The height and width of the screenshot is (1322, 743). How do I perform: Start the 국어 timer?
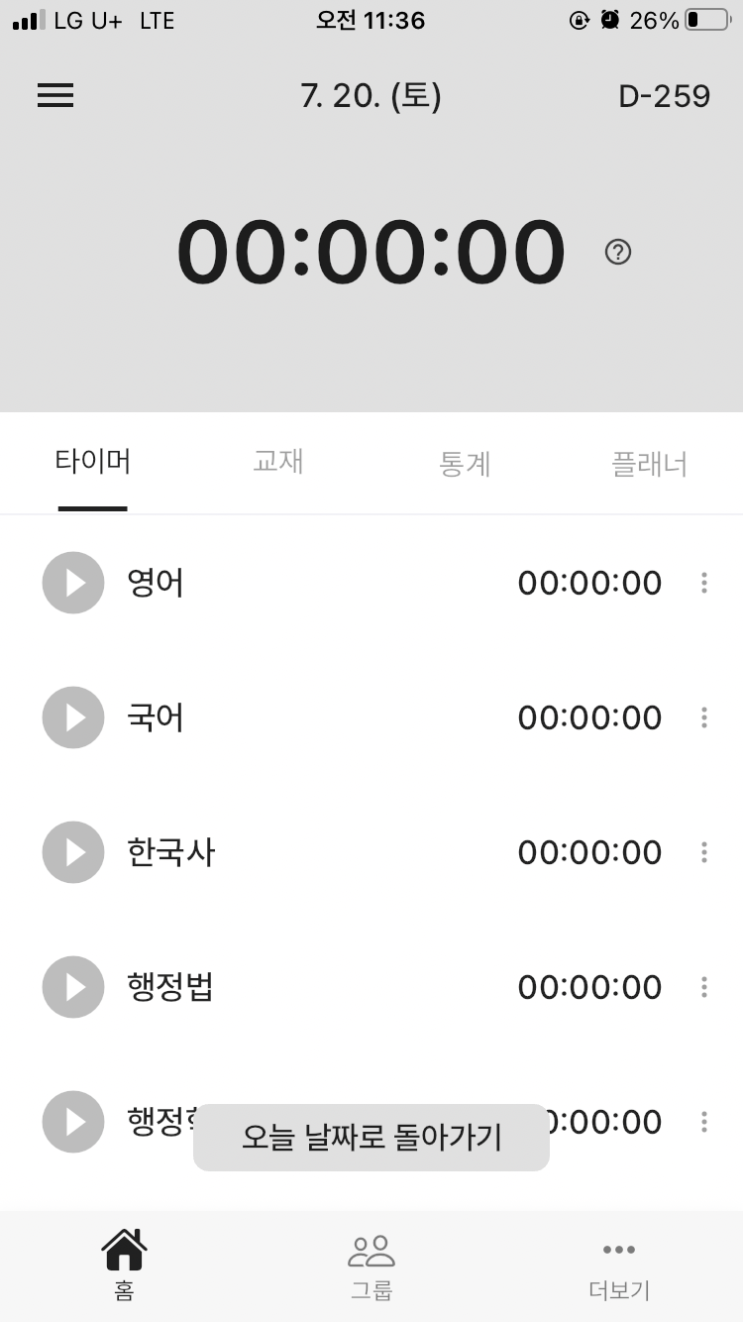pos(73,717)
